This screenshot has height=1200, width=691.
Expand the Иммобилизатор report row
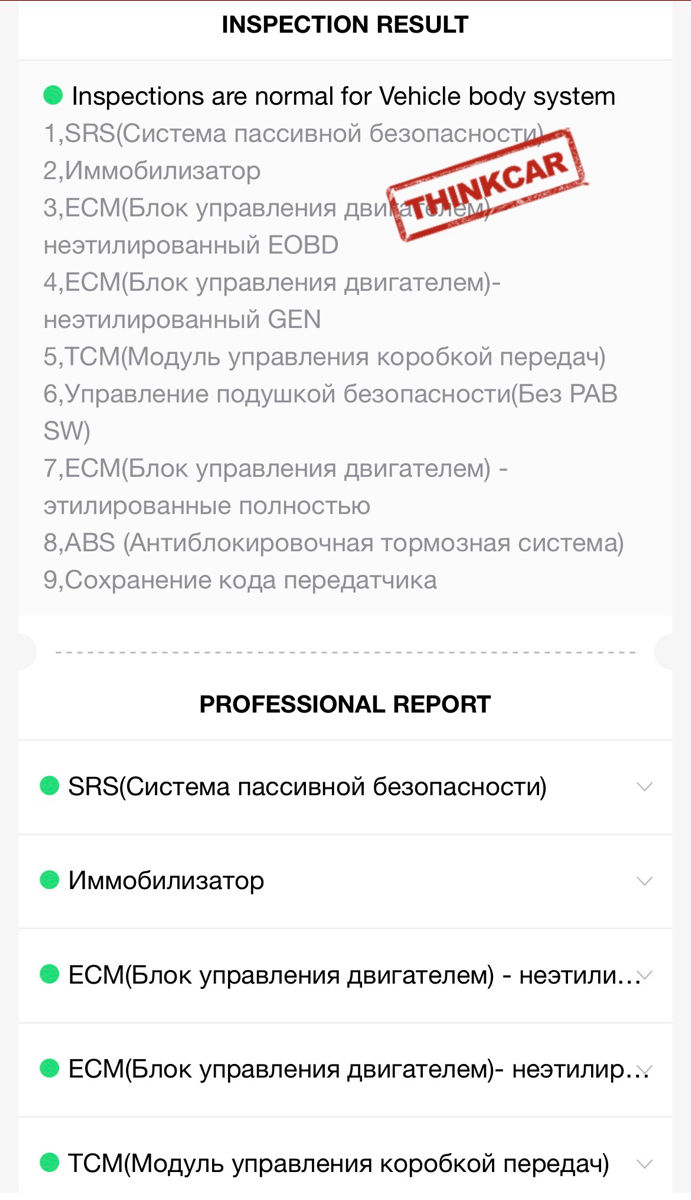(x=345, y=881)
